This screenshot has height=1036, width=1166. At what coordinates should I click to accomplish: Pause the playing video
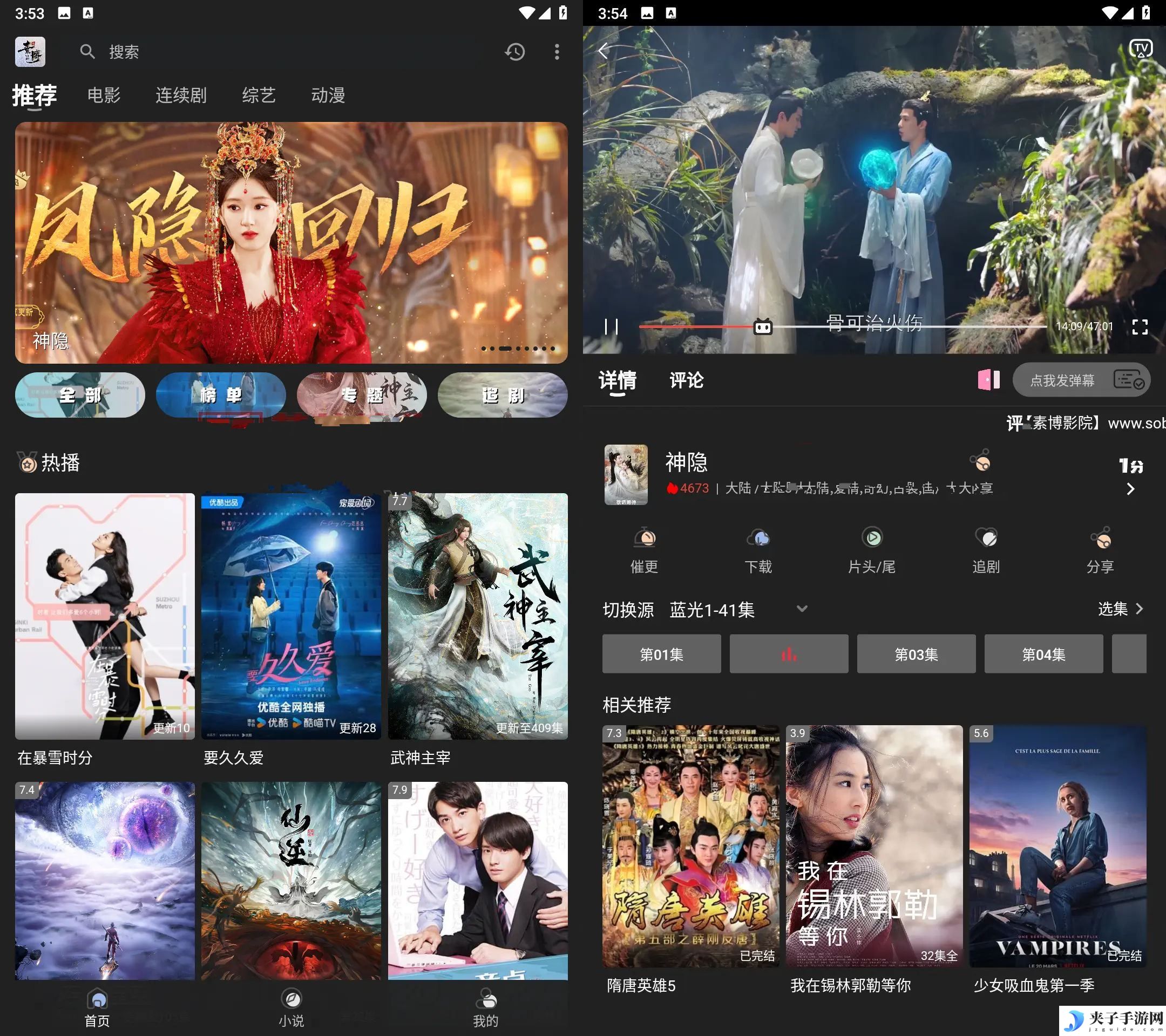tap(611, 326)
